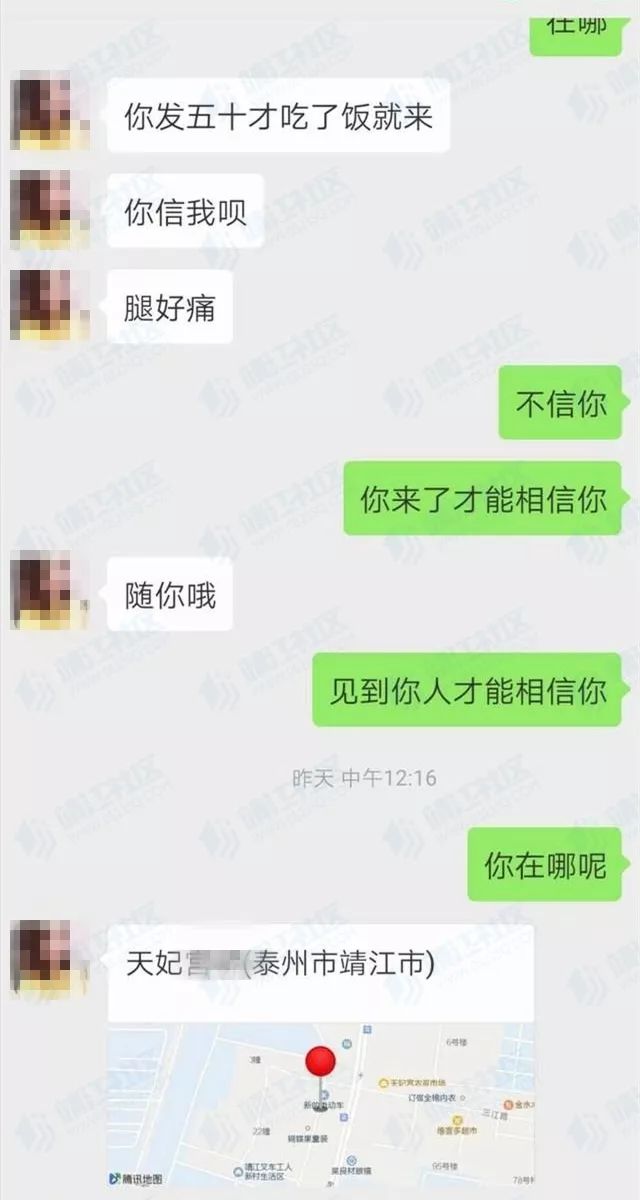Image resolution: width=640 pixels, height=1200 pixels.
Task: Tap avatar next to 随你哦 message
Action: tap(49, 593)
